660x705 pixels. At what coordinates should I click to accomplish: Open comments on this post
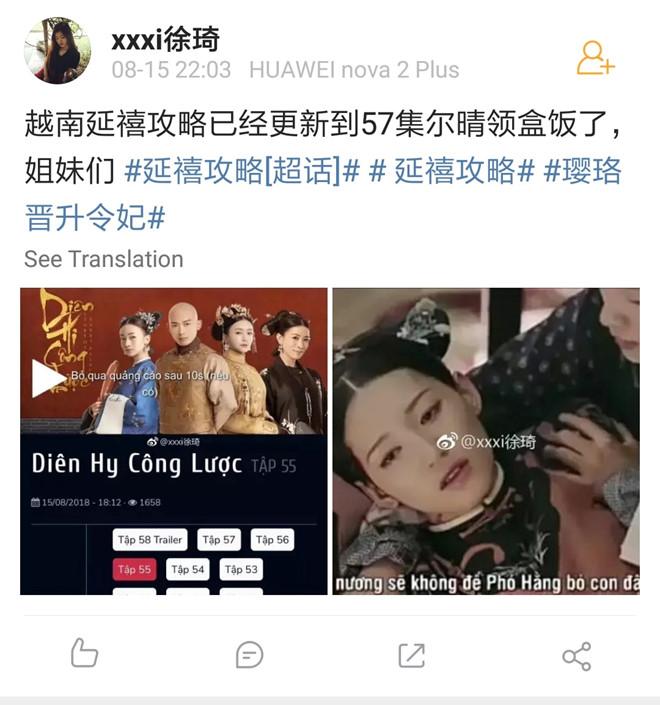point(249,655)
